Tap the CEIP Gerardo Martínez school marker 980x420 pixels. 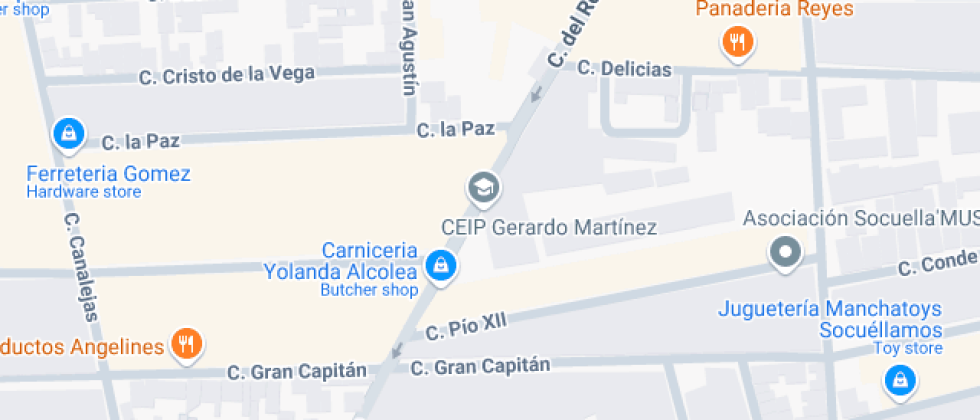click(x=484, y=187)
